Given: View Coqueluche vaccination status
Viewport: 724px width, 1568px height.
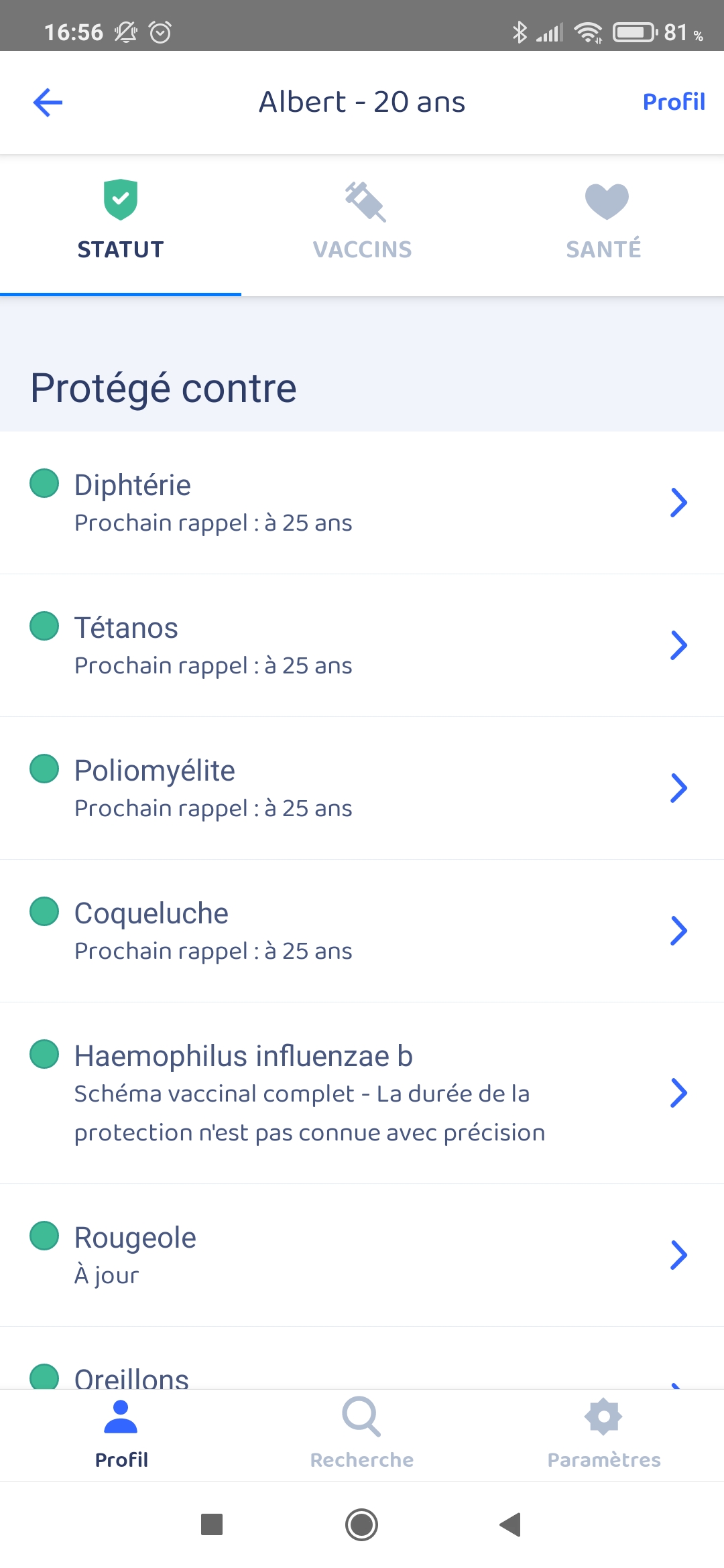Looking at the screenshot, I should (362, 931).
